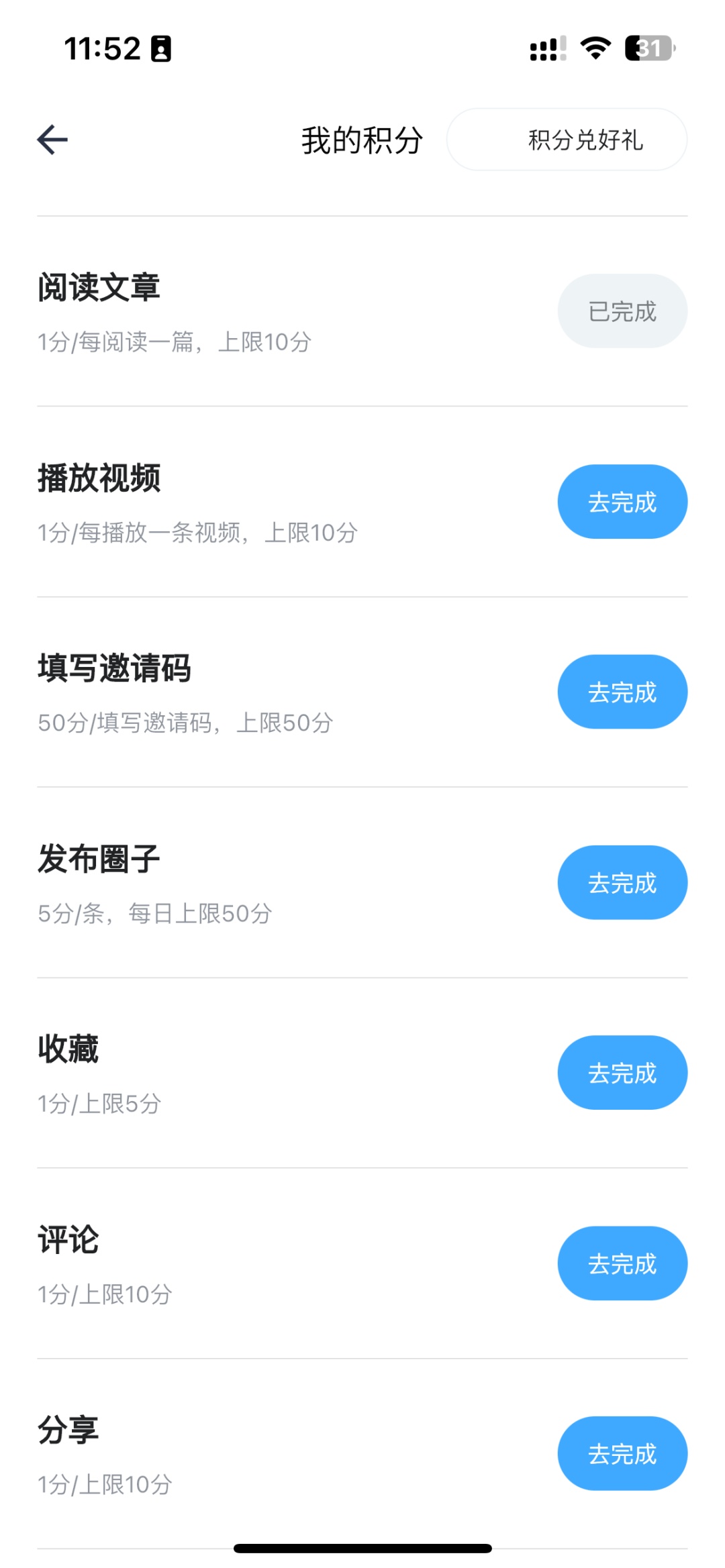The width and height of the screenshot is (725, 1568).
Task: Hit 去完成 beside 评论
Action: click(622, 1263)
